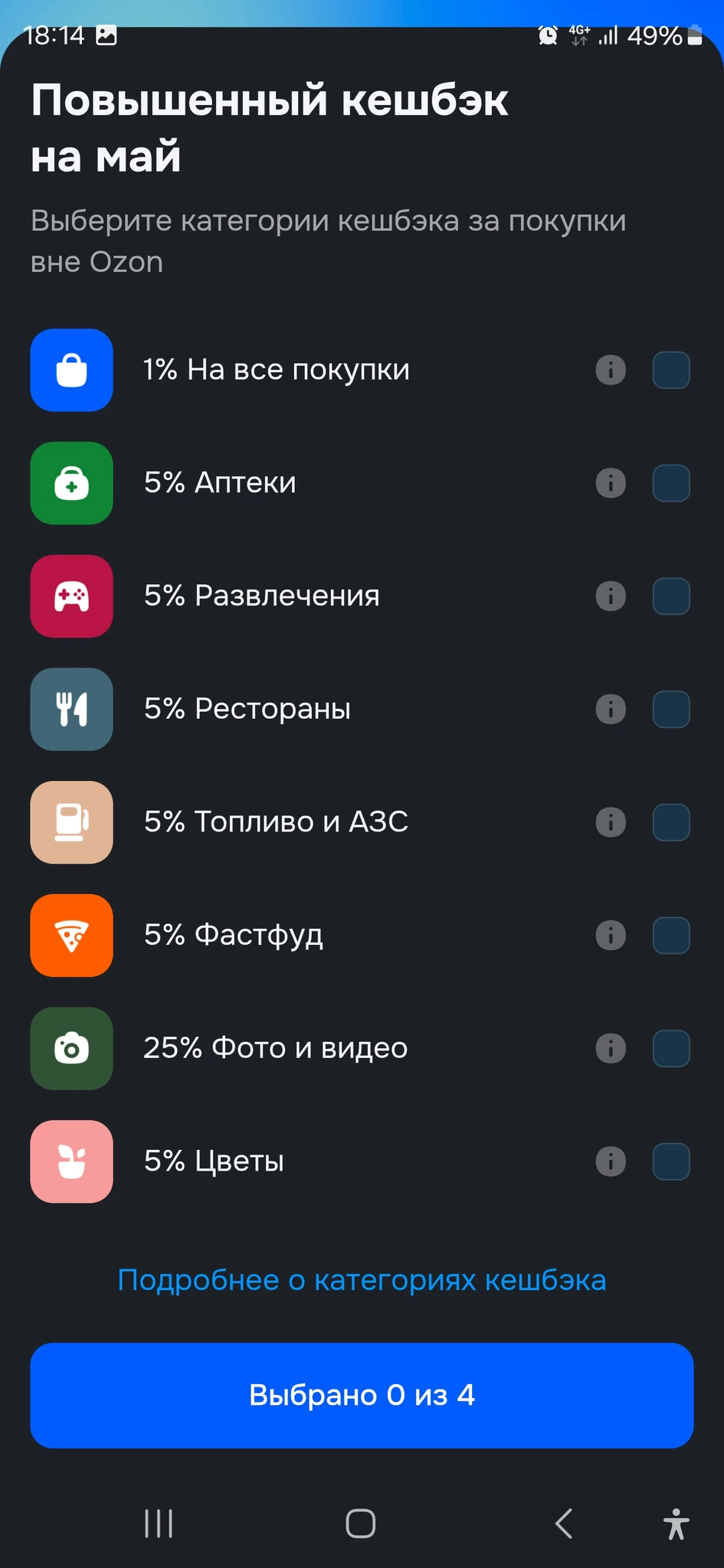Open info for Фото и видео
Image resolution: width=724 pixels, height=1568 pixels.
(x=611, y=1048)
